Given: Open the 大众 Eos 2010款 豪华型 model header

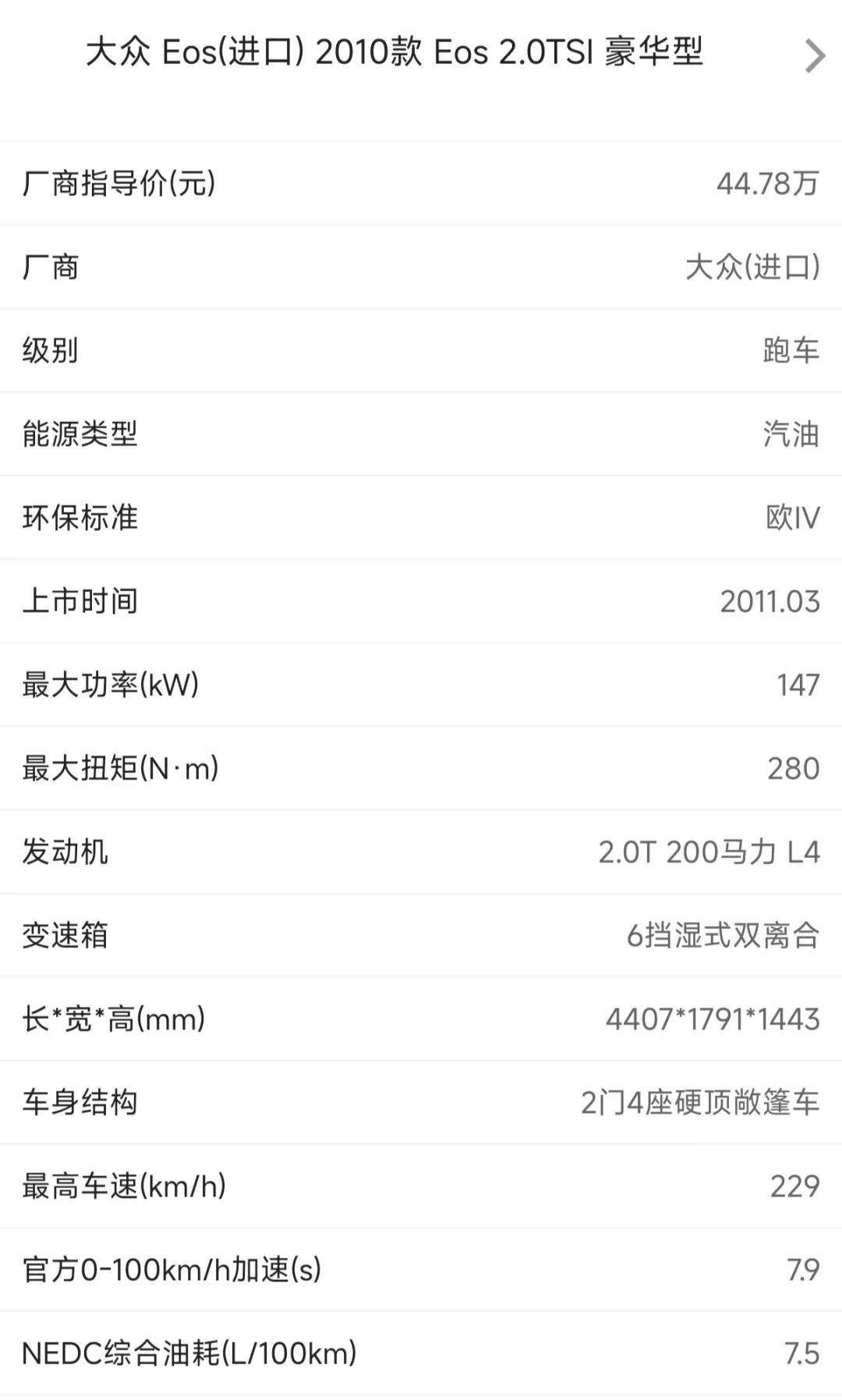Looking at the screenshot, I should (421, 53).
